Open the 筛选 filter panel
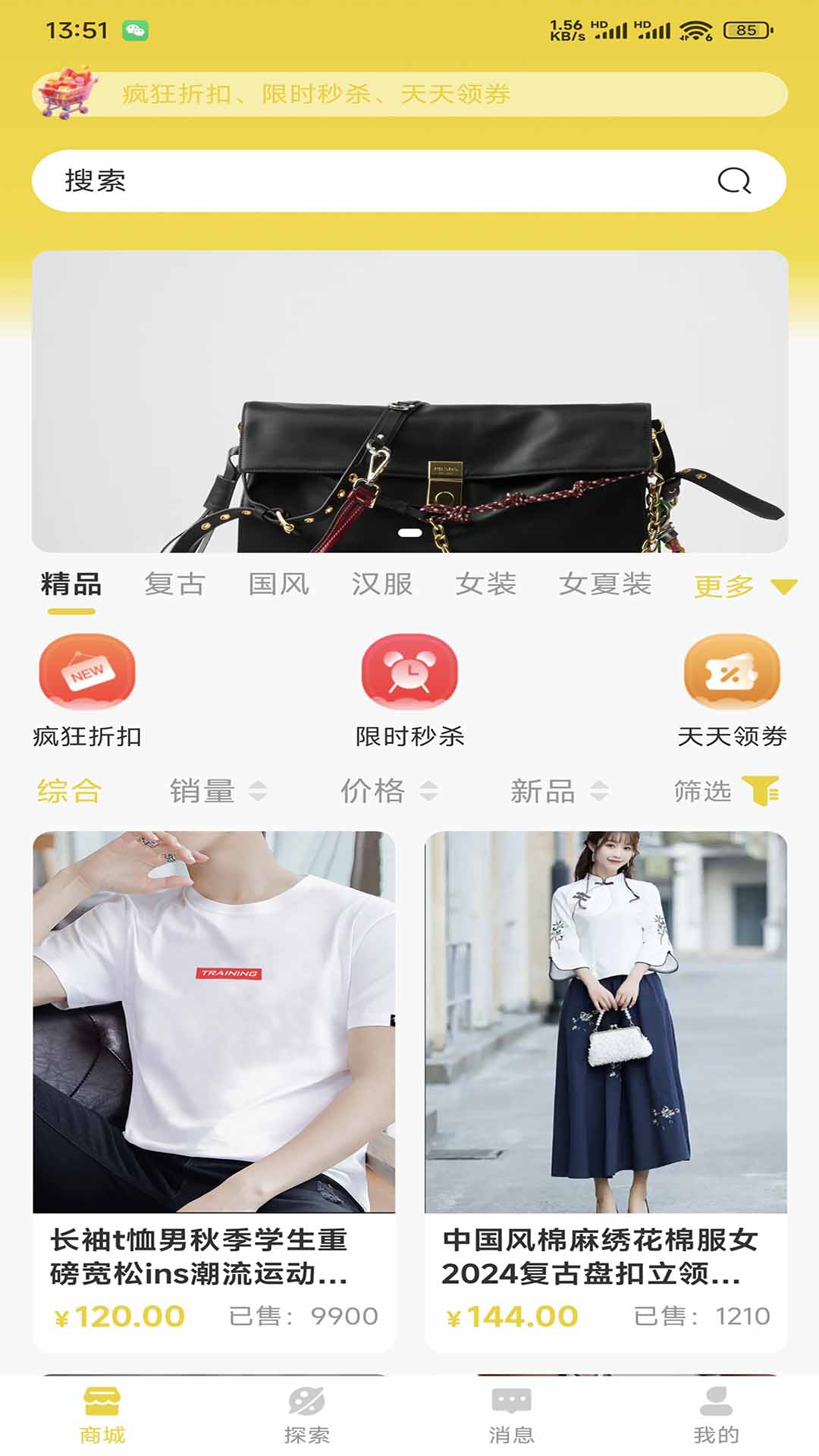This screenshot has width=819, height=1456. coord(726,791)
